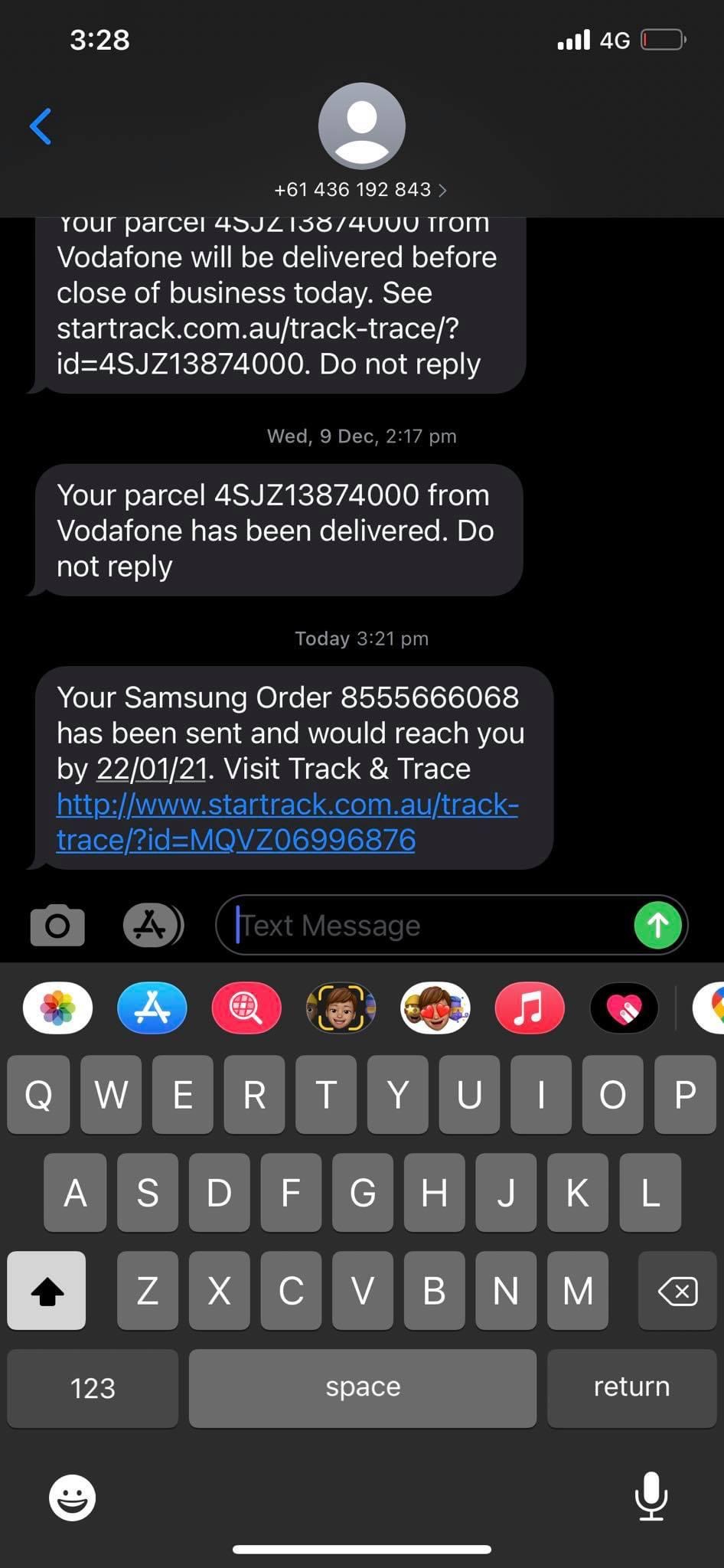Tap the Text Message input field

point(421,924)
